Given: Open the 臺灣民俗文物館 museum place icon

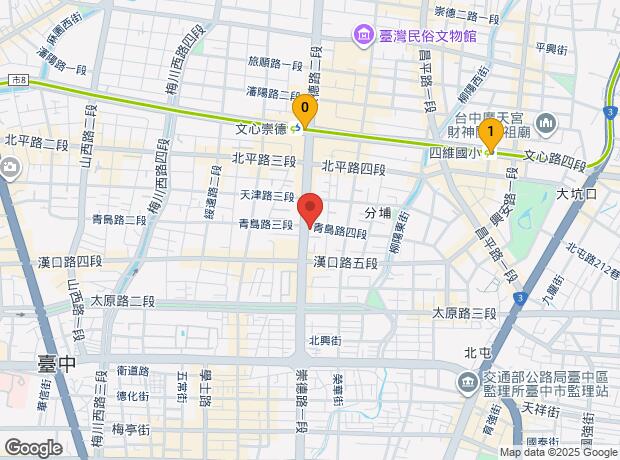Looking at the screenshot, I should (x=364, y=36).
